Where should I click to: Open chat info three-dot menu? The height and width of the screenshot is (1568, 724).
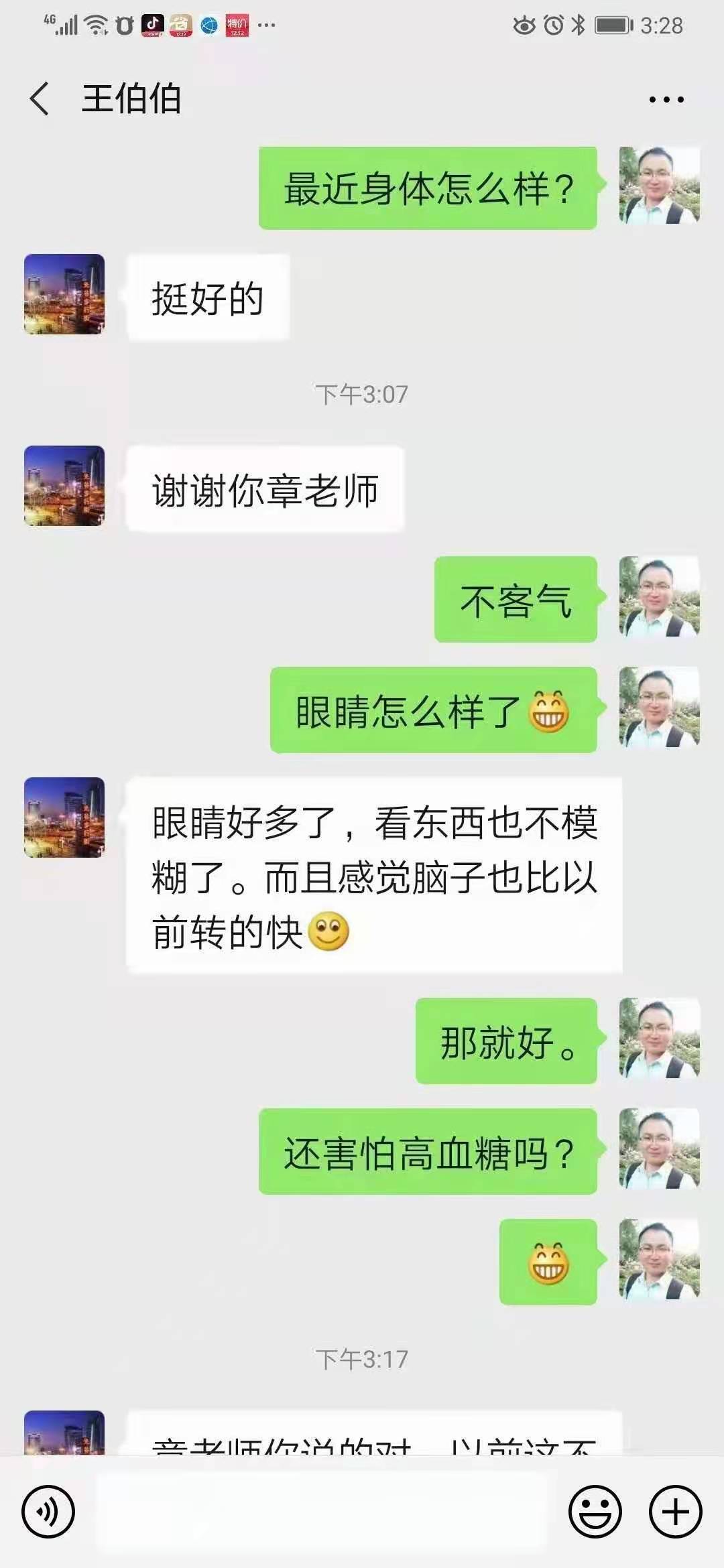tap(666, 100)
